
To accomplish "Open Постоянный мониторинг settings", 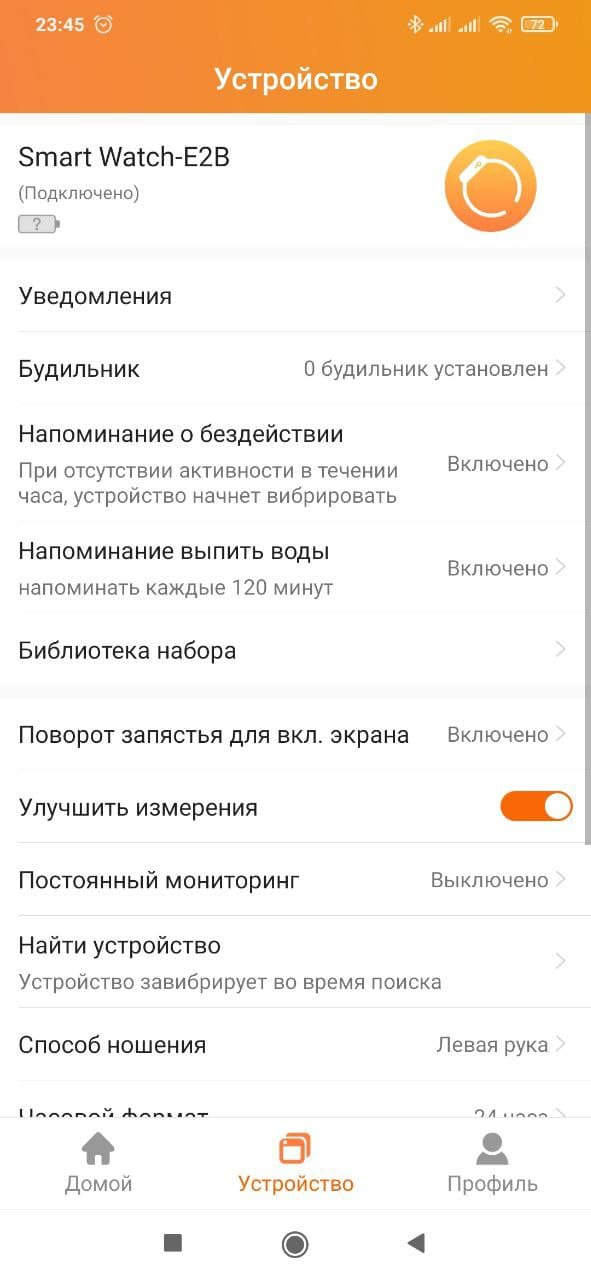I will [295, 880].
